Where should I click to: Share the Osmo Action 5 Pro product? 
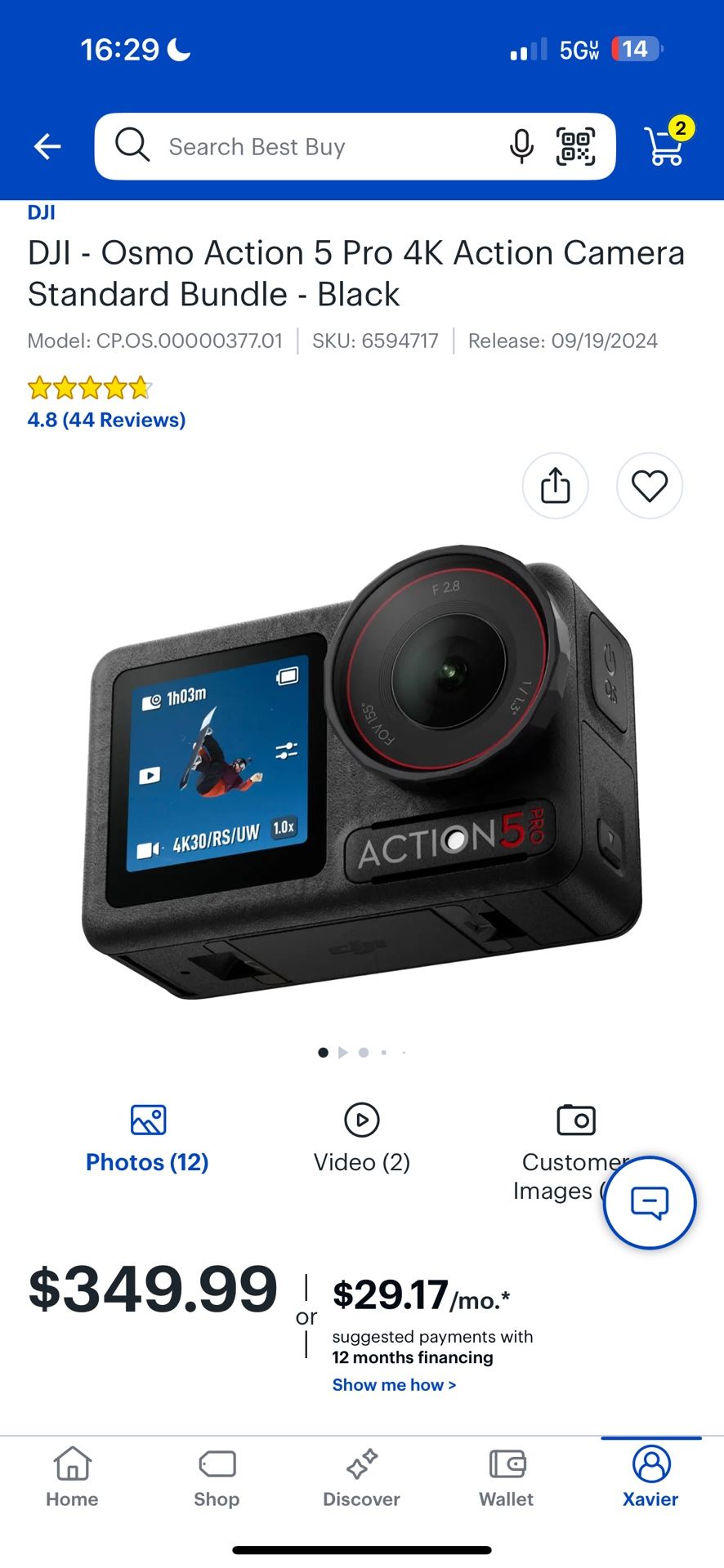tap(555, 485)
